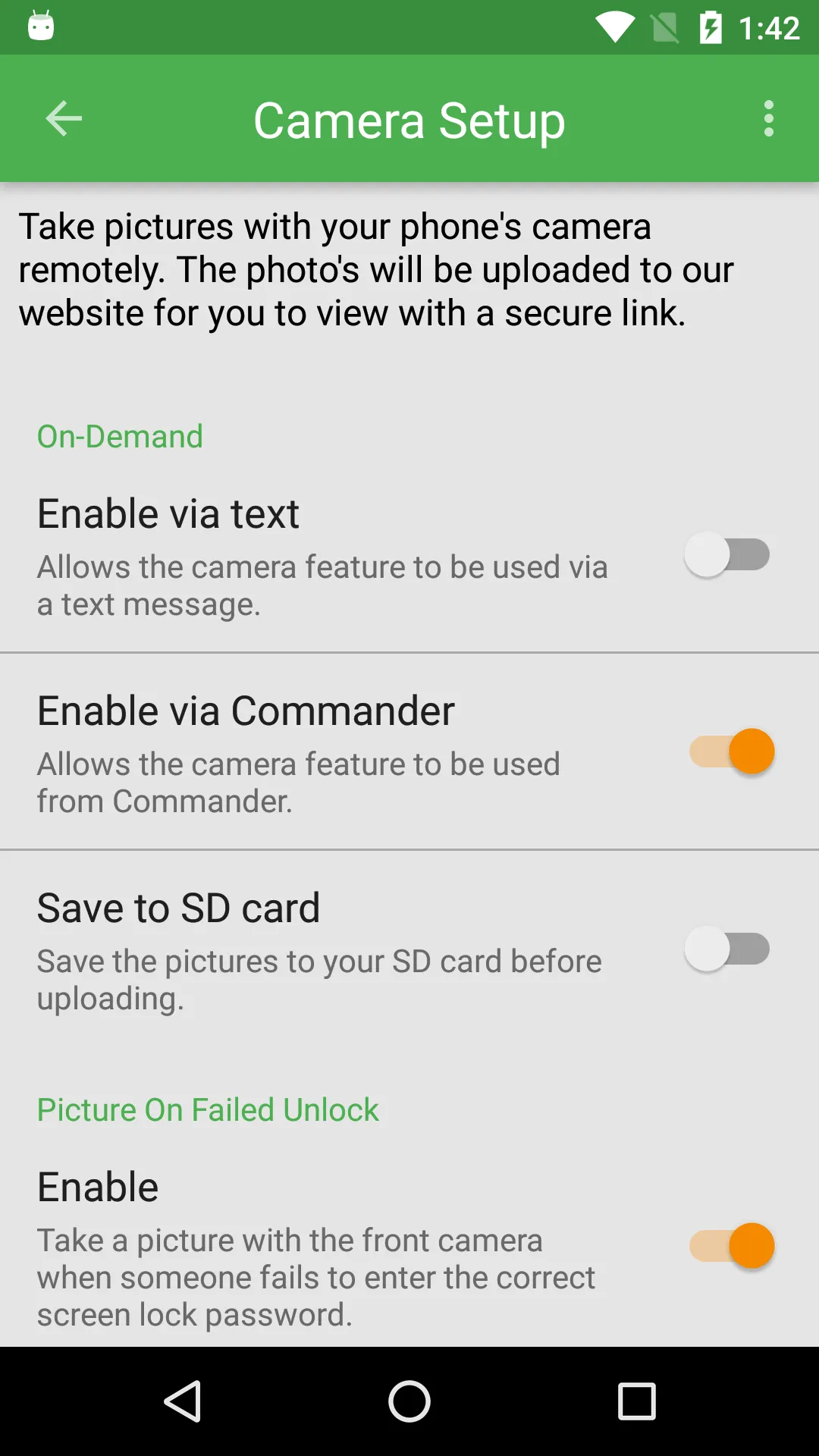
Task: Tap the clock in the status bar
Action: pos(770,27)
